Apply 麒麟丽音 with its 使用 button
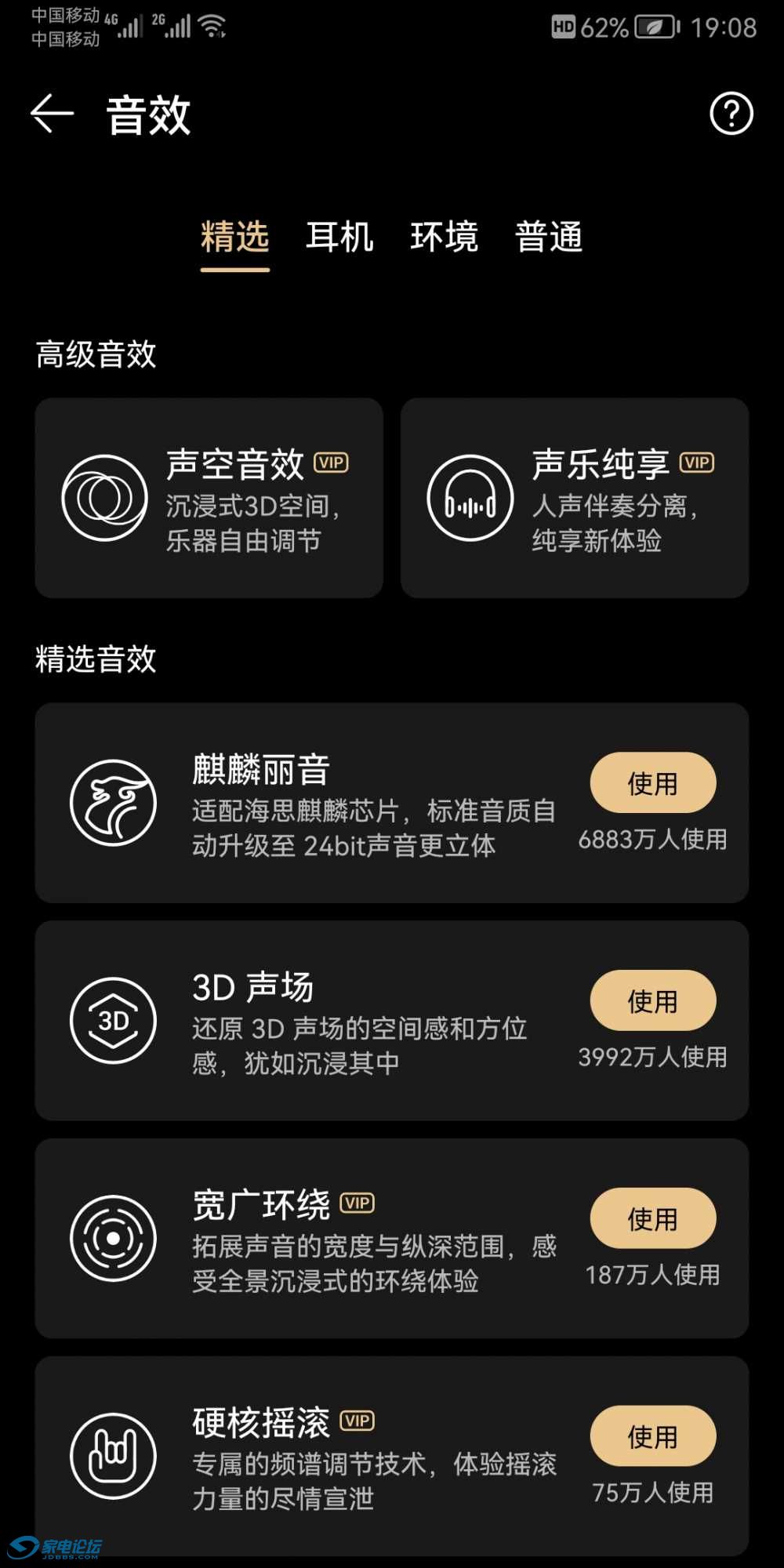This screenshot has width=784, height=1568. [652, 783]
